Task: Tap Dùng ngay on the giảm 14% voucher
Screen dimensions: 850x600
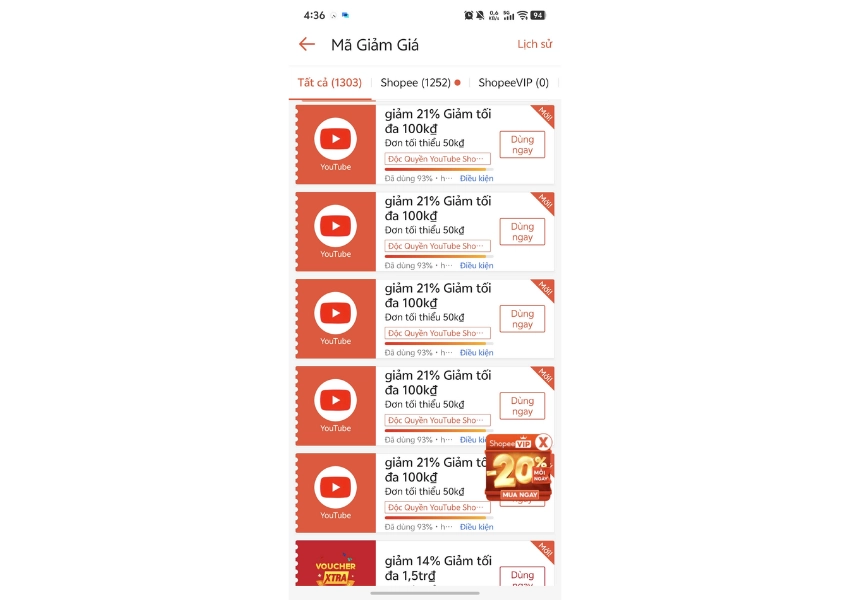Action: click(522, 576)
